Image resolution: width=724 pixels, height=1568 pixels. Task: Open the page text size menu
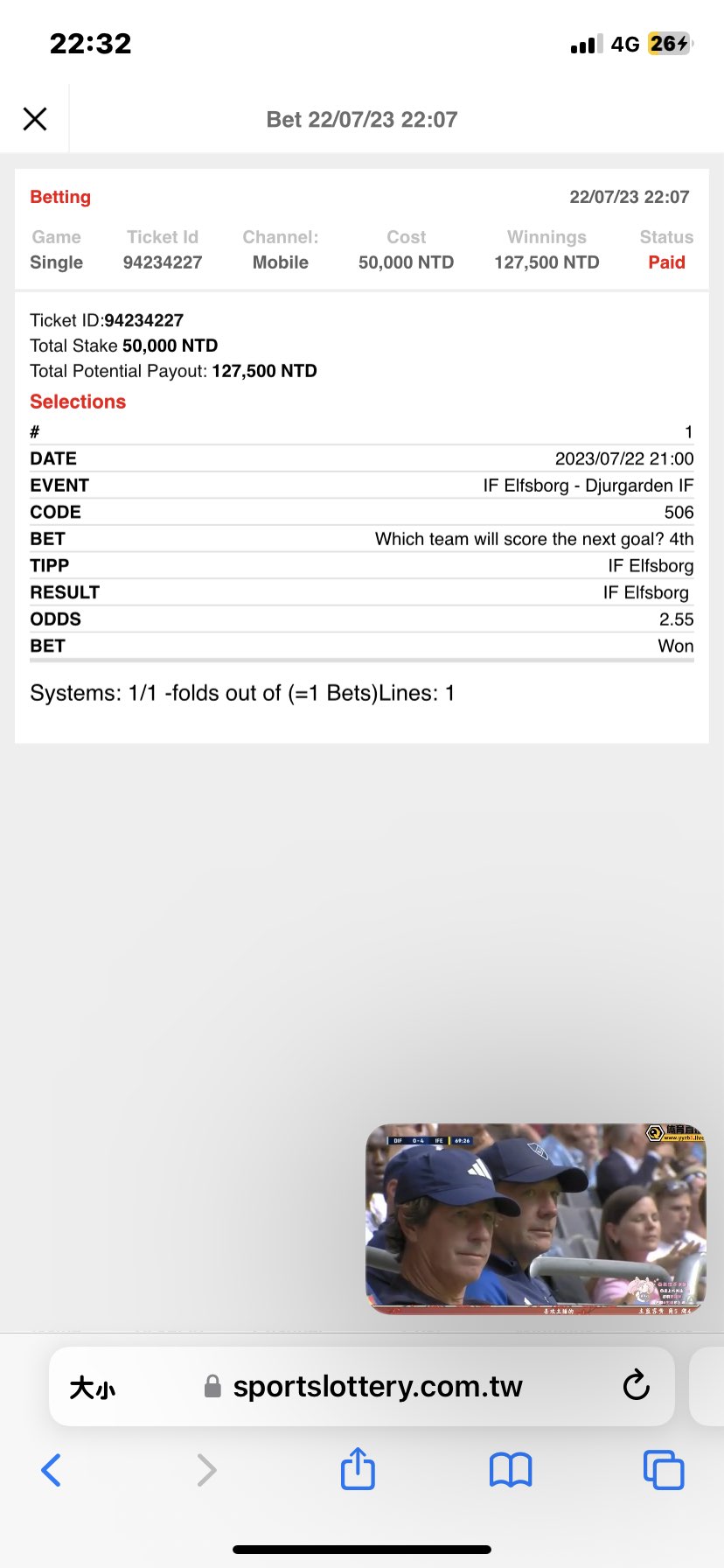tap(93, 1387)
